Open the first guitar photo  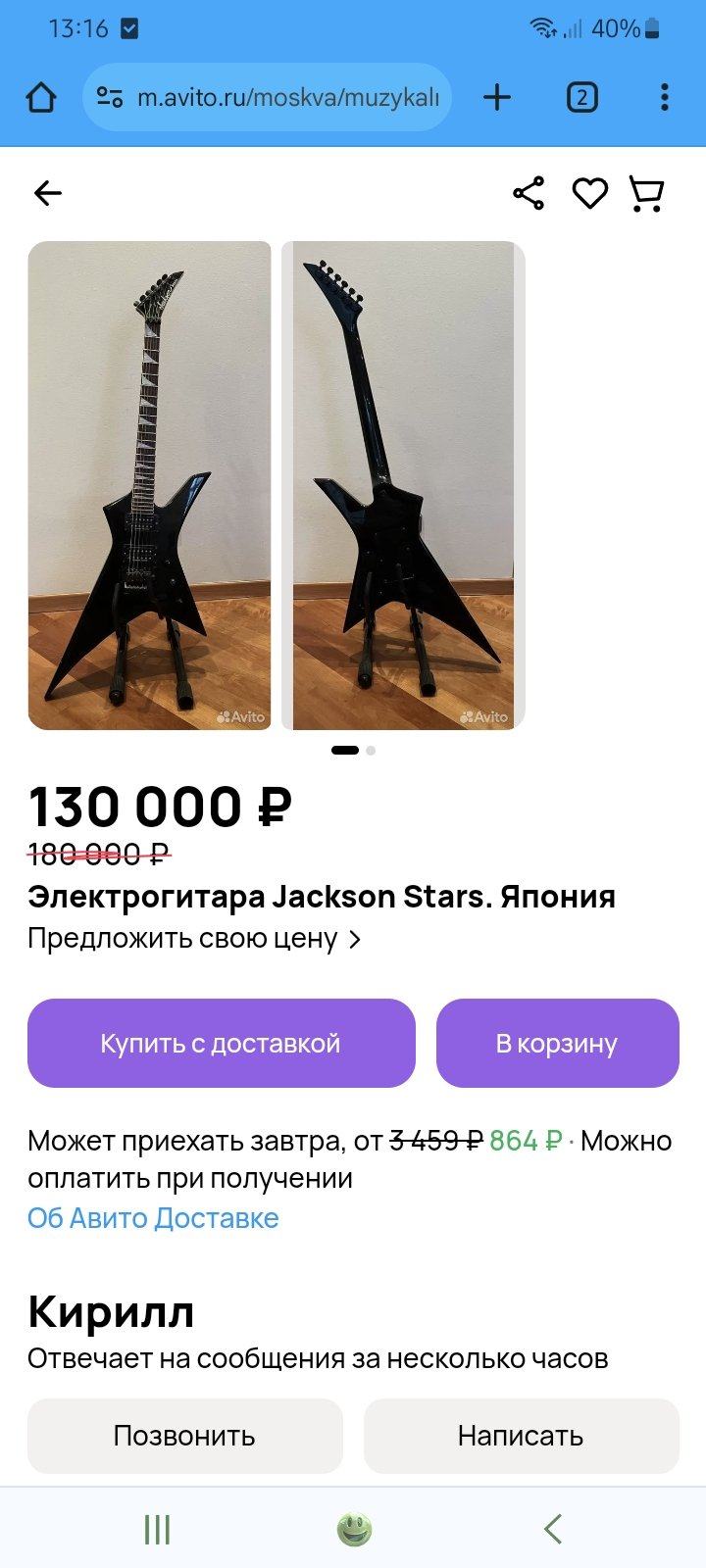tap(149, 485)
